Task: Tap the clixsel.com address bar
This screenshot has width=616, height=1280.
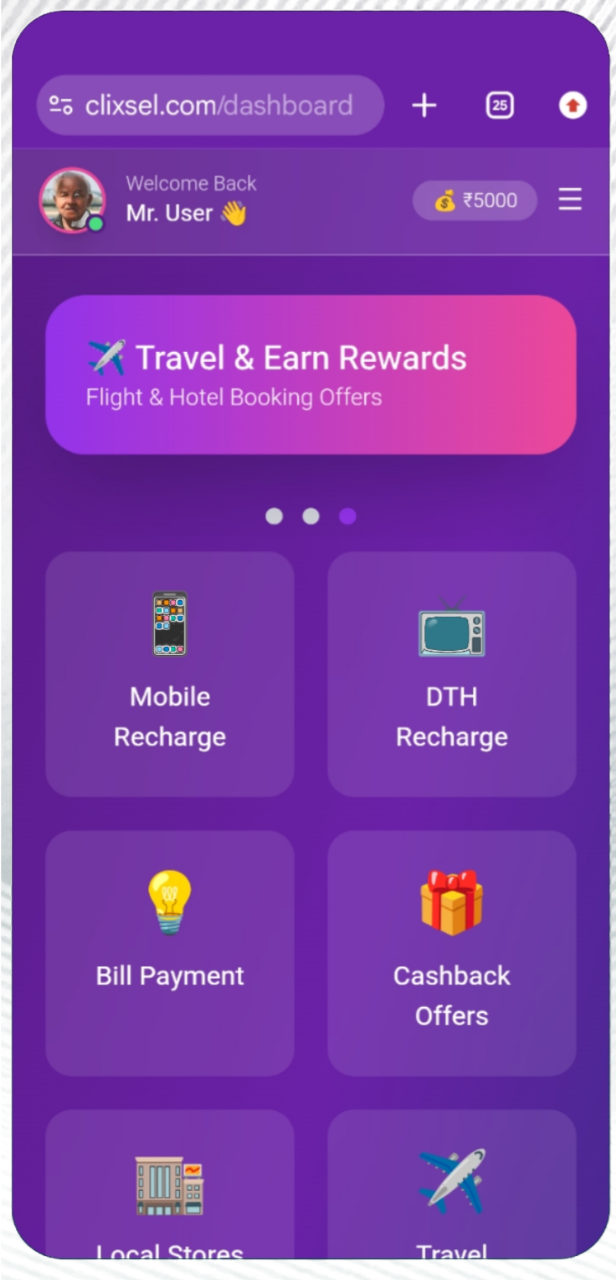Action: click(x=220, y=105)
